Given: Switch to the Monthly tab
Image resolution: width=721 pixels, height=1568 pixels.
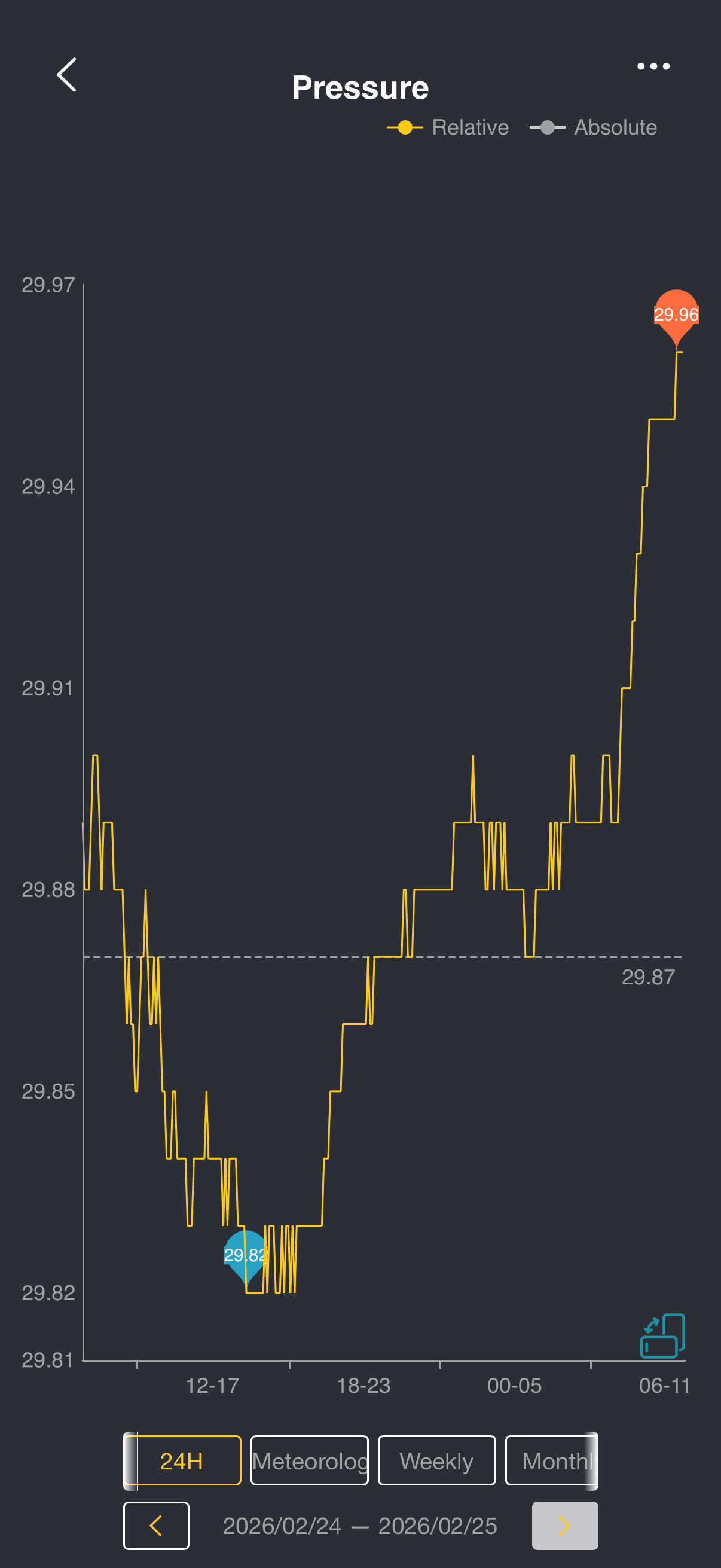Looking at the screenshot, I should (x=551, y=1461).
